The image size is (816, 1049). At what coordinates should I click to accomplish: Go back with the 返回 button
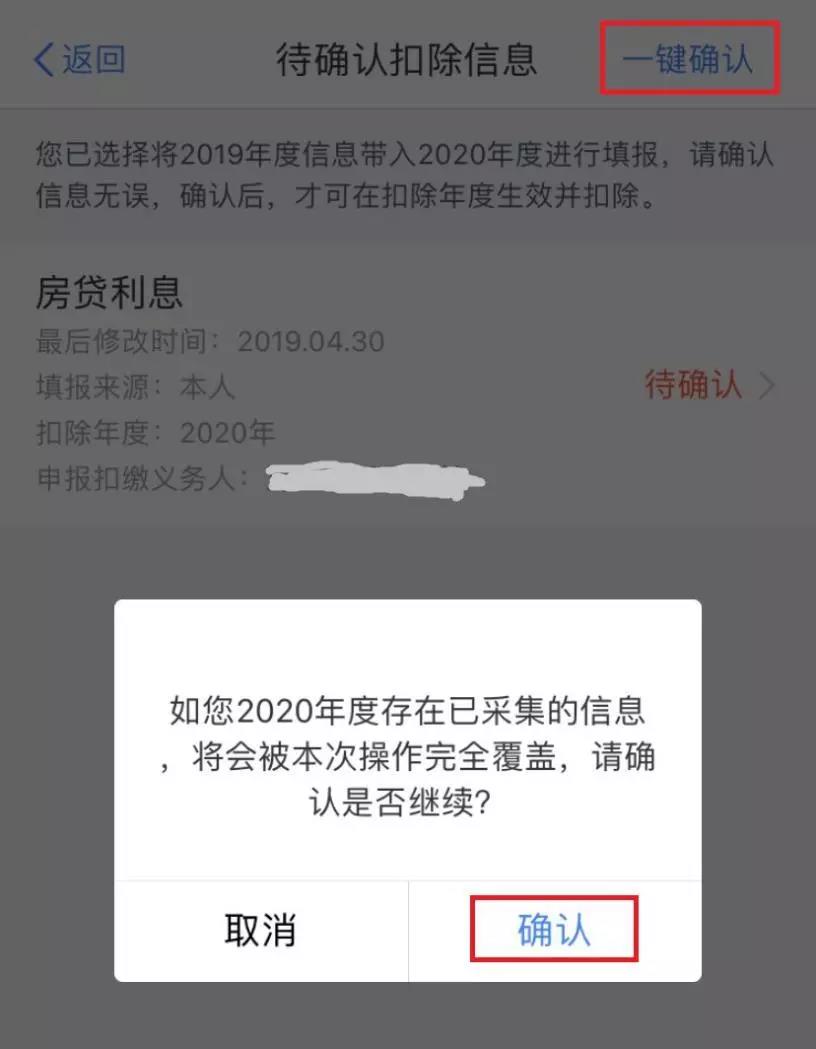click(x=80, y=59)
